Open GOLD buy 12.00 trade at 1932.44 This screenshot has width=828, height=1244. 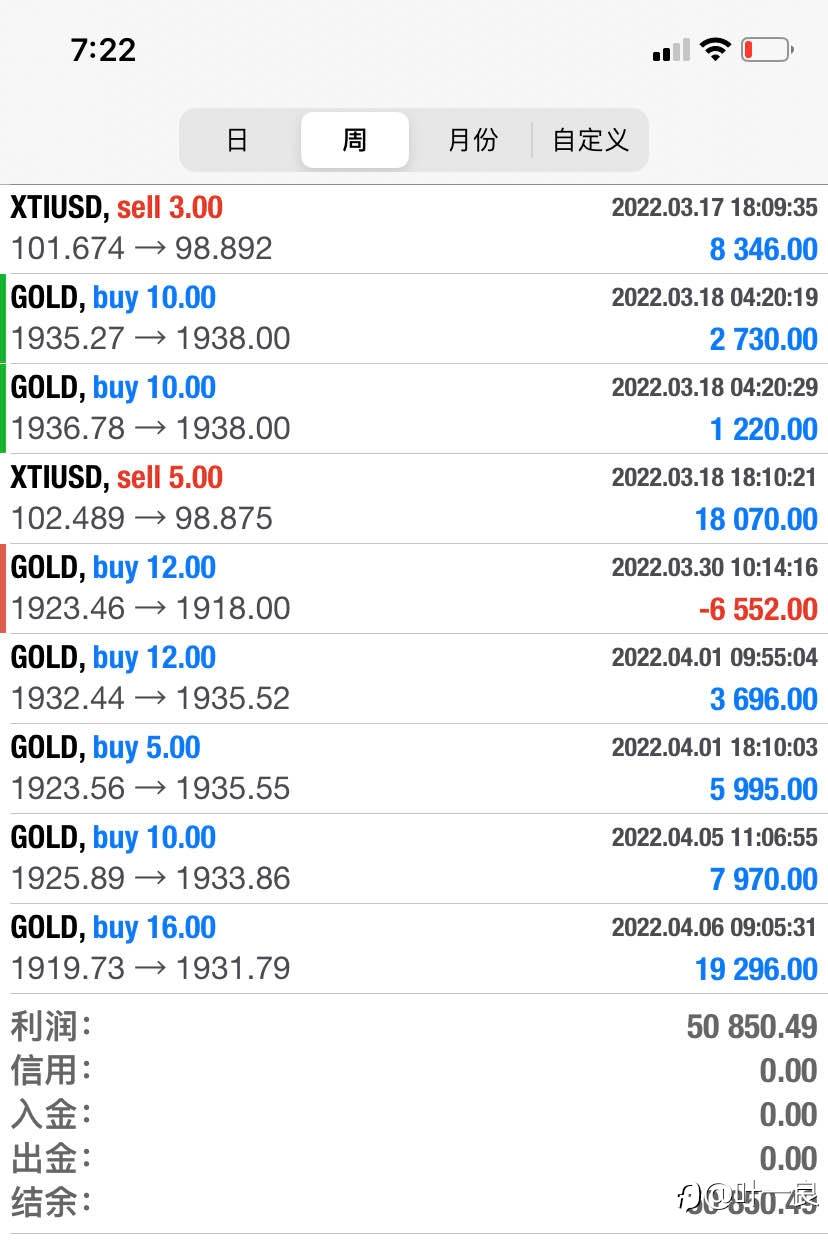[x=414, y=679]
